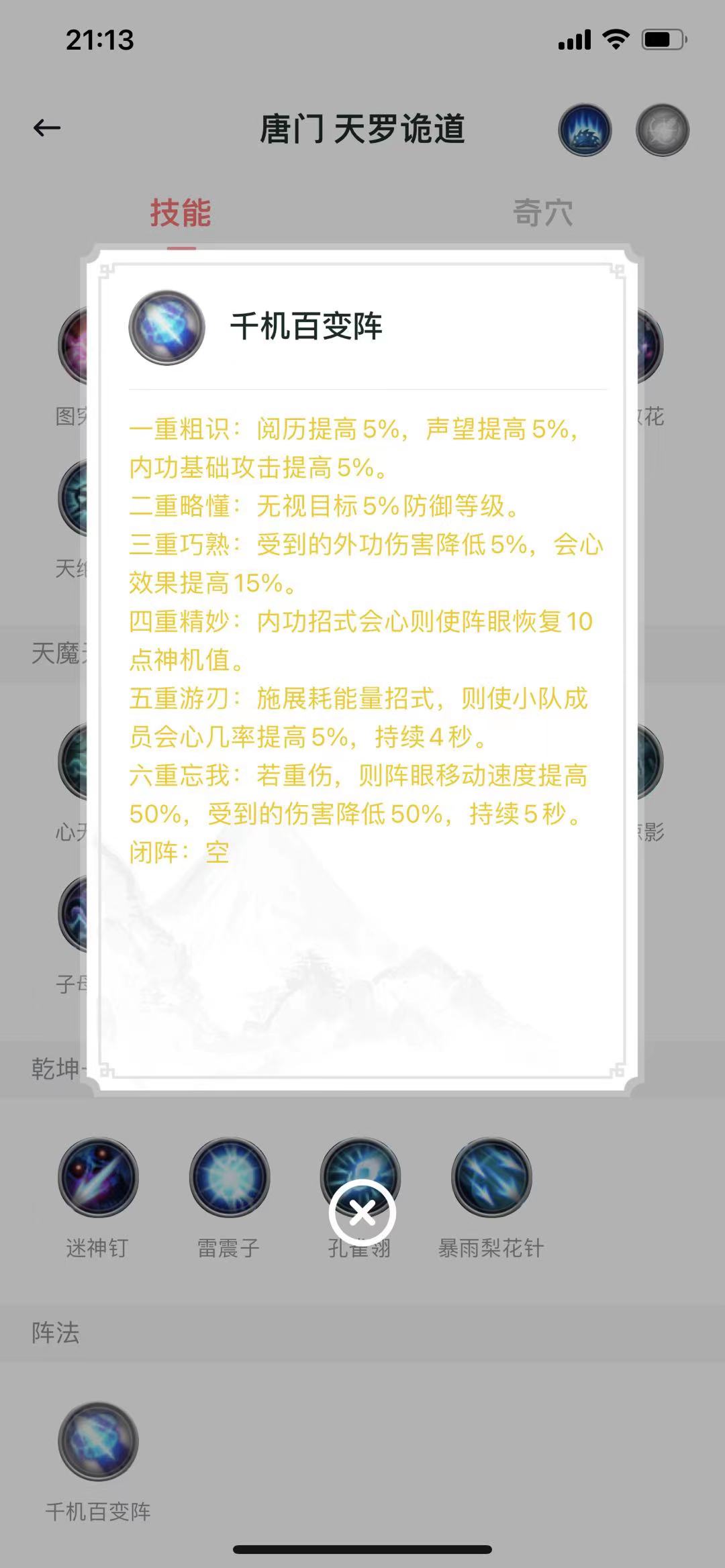Tap the 千机百变阵 icon inside the popup

point(166,326)
